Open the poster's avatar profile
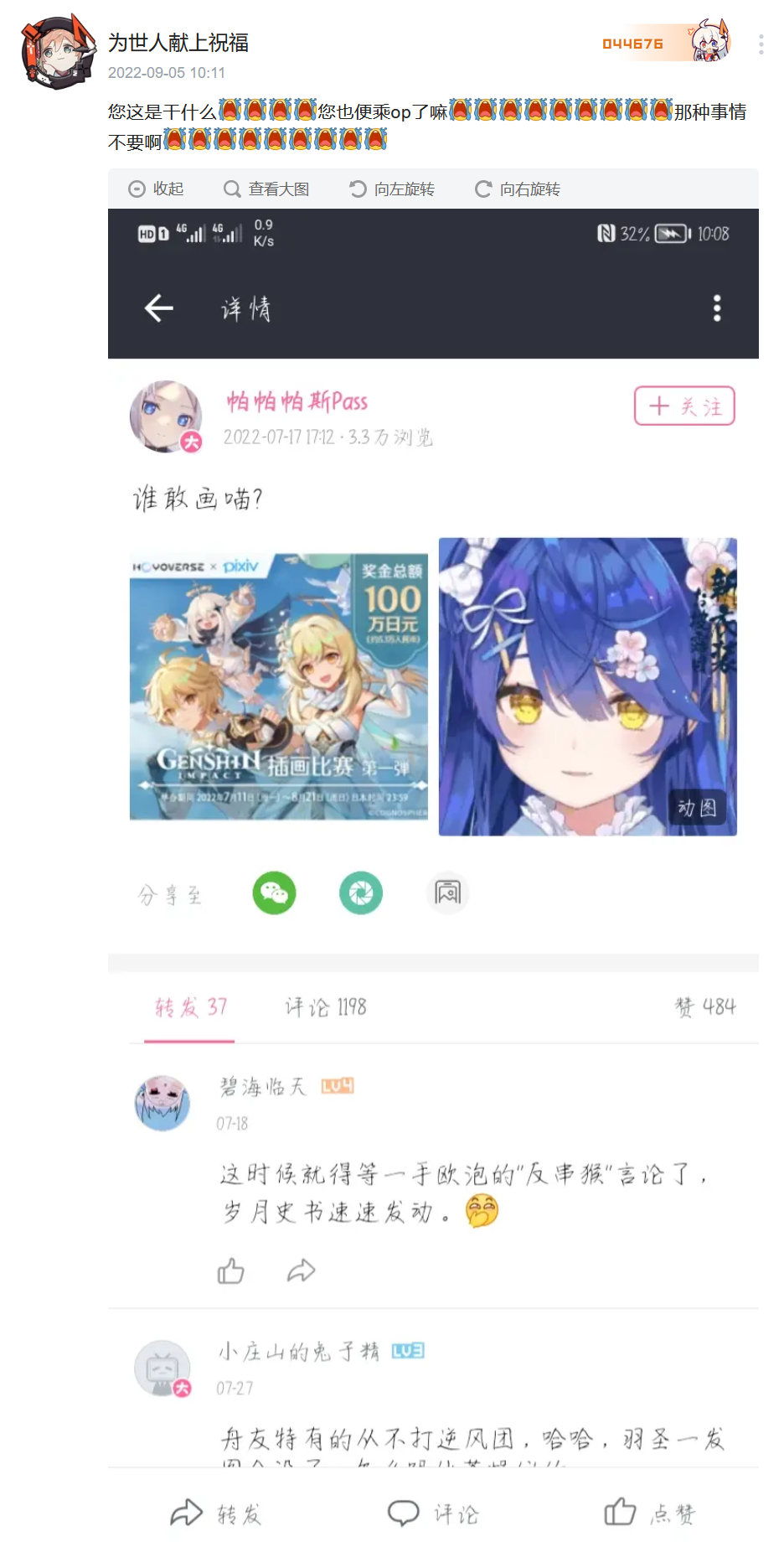 point(57,52)
